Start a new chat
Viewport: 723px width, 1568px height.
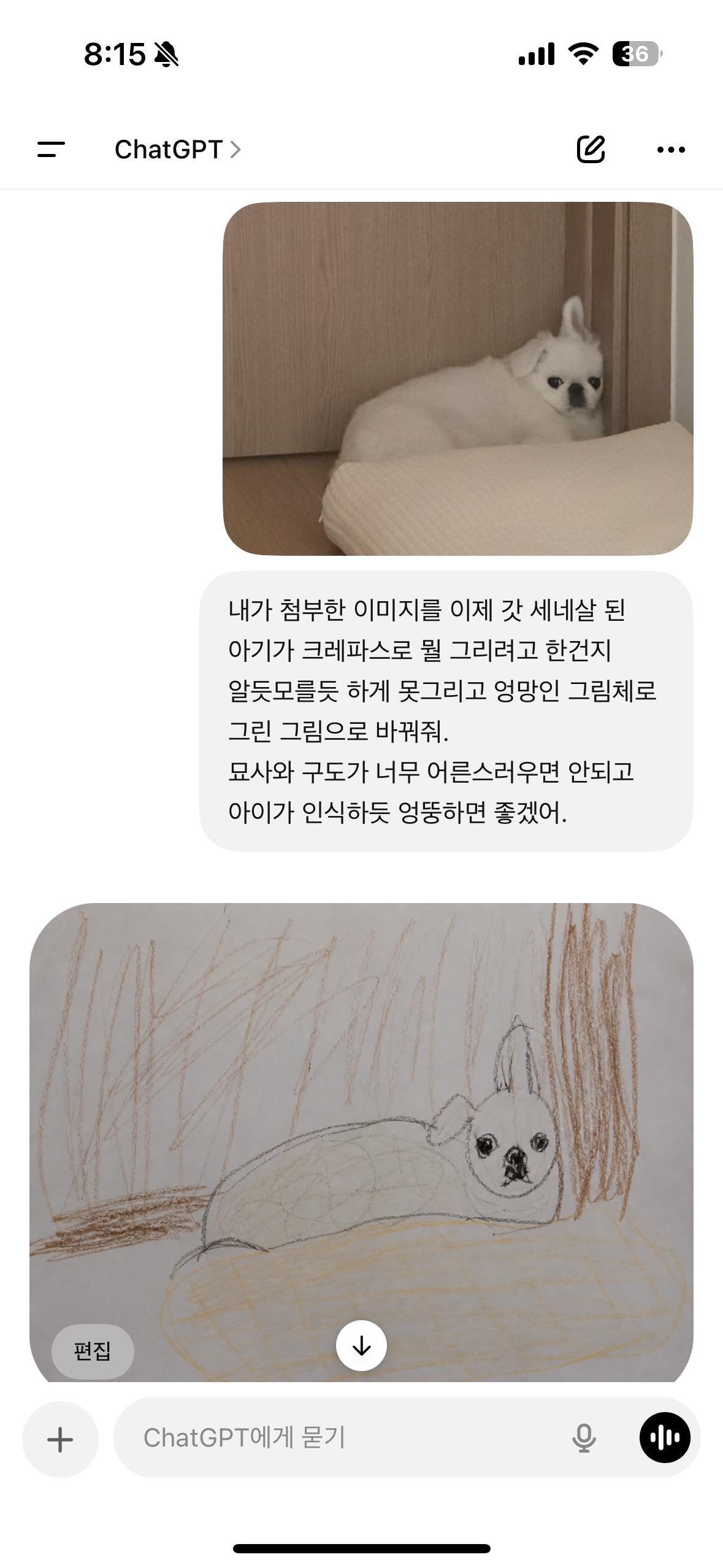click(591, 149)
